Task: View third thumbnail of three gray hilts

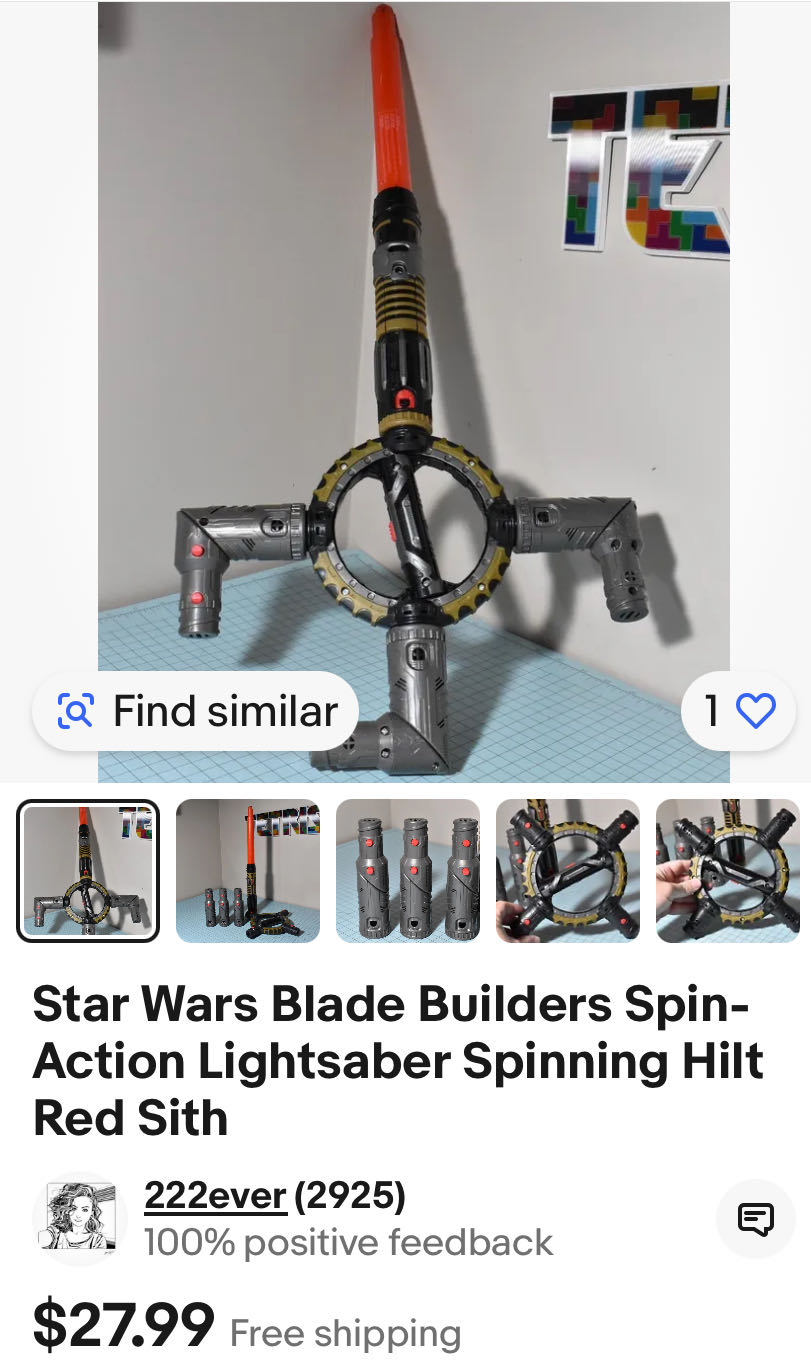Action: (408, 871)
